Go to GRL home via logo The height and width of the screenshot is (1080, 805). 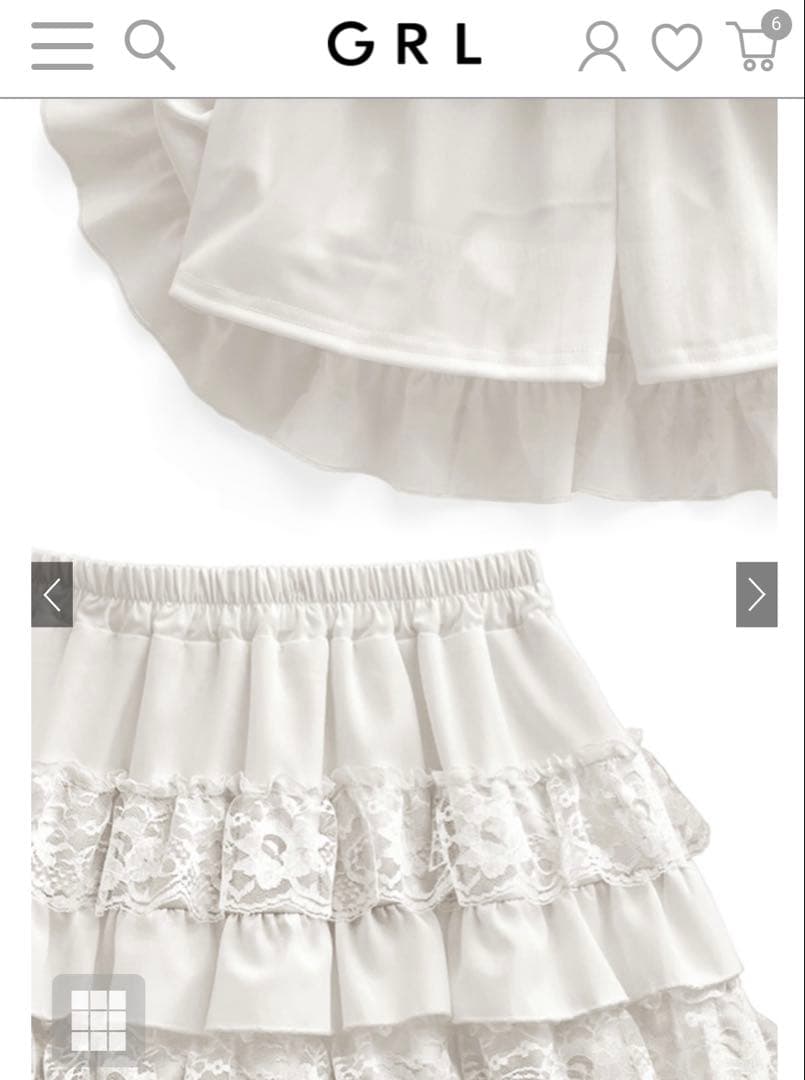click(x=404, y=44)
